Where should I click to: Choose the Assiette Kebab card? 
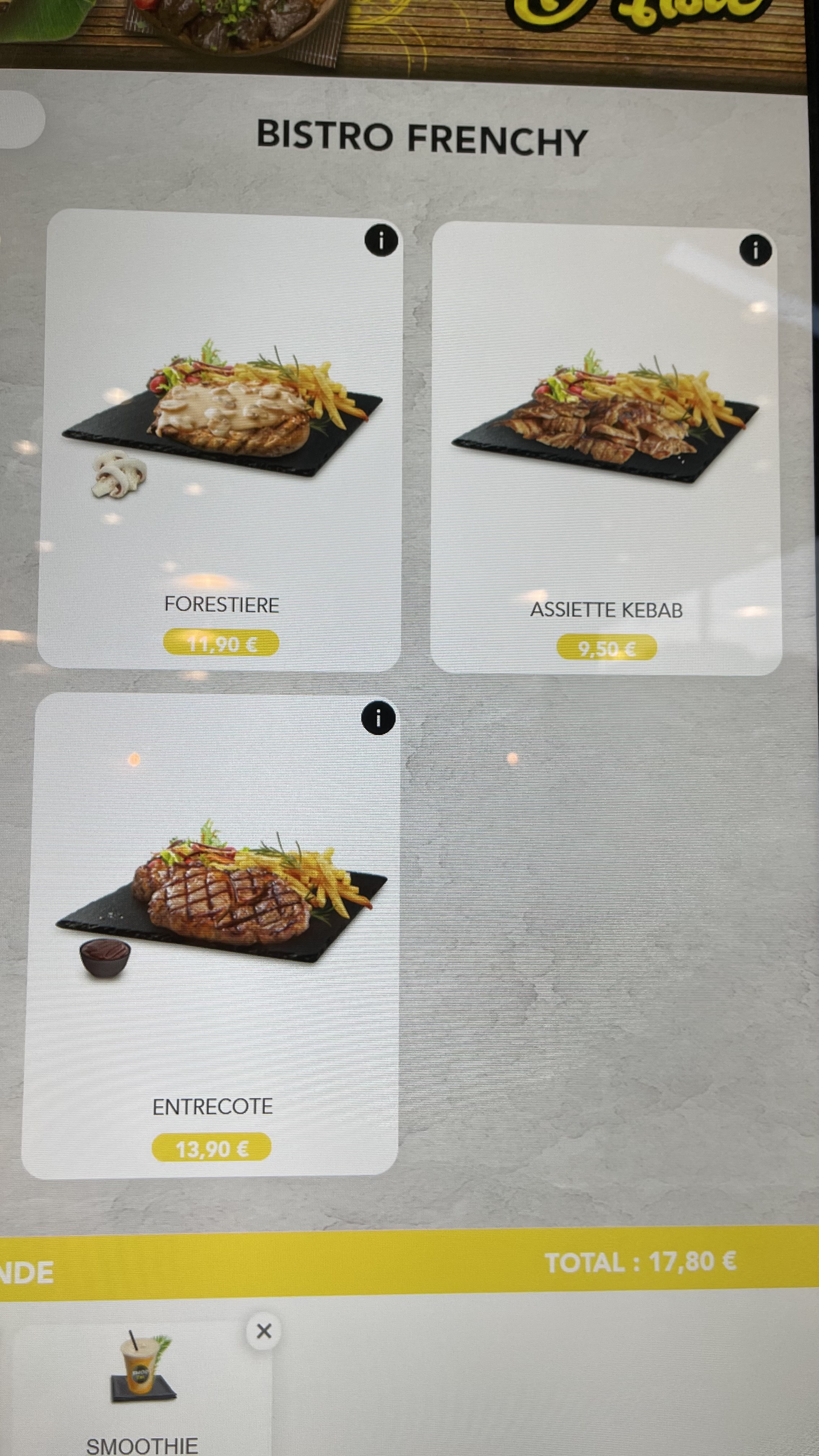pyautogui.click(x=606, y=447)
